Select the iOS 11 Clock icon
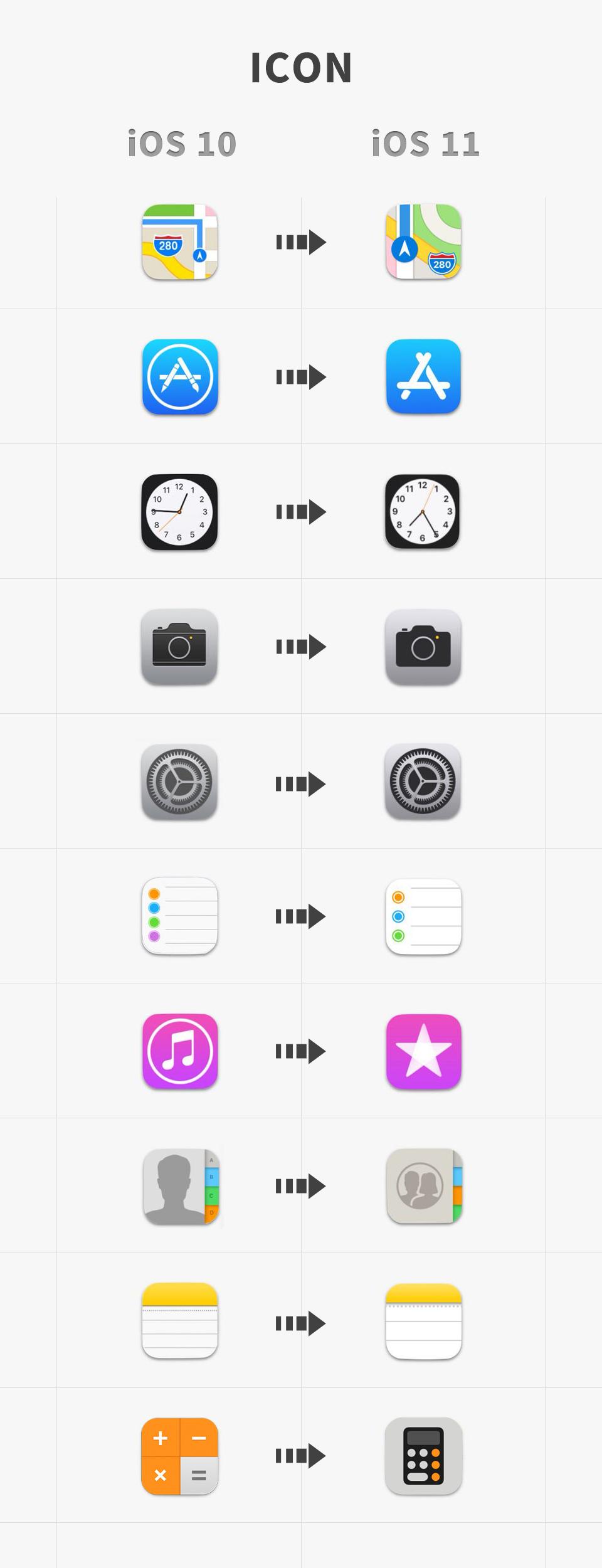Image resolution: width=602 pixels, height=1568 pixels. click(423, 511)
